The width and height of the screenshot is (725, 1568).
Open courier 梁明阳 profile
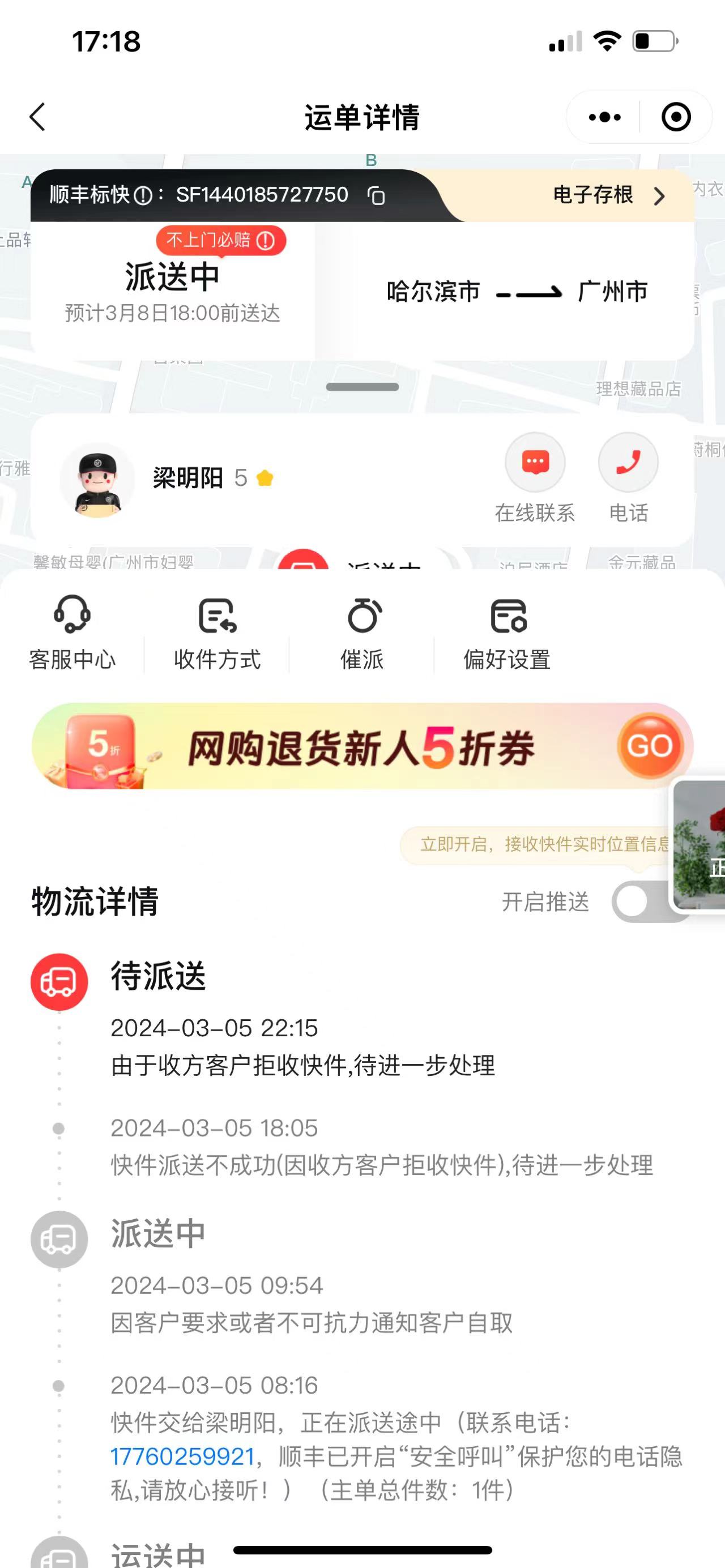coord(97,480)
